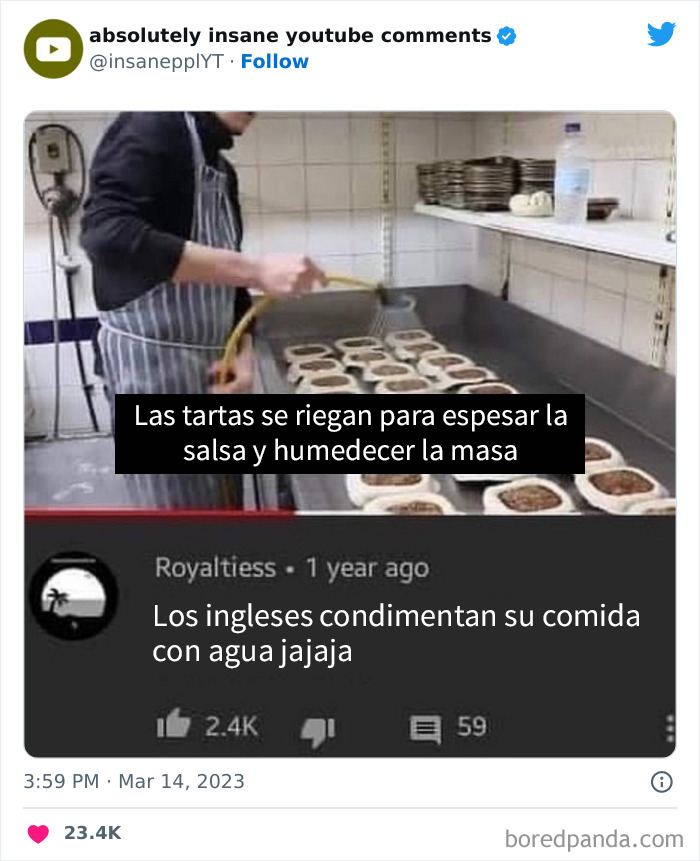Screen dimensions: 700x861
Task: Like the tweet with the heart icon
Action: click(38, 833)
